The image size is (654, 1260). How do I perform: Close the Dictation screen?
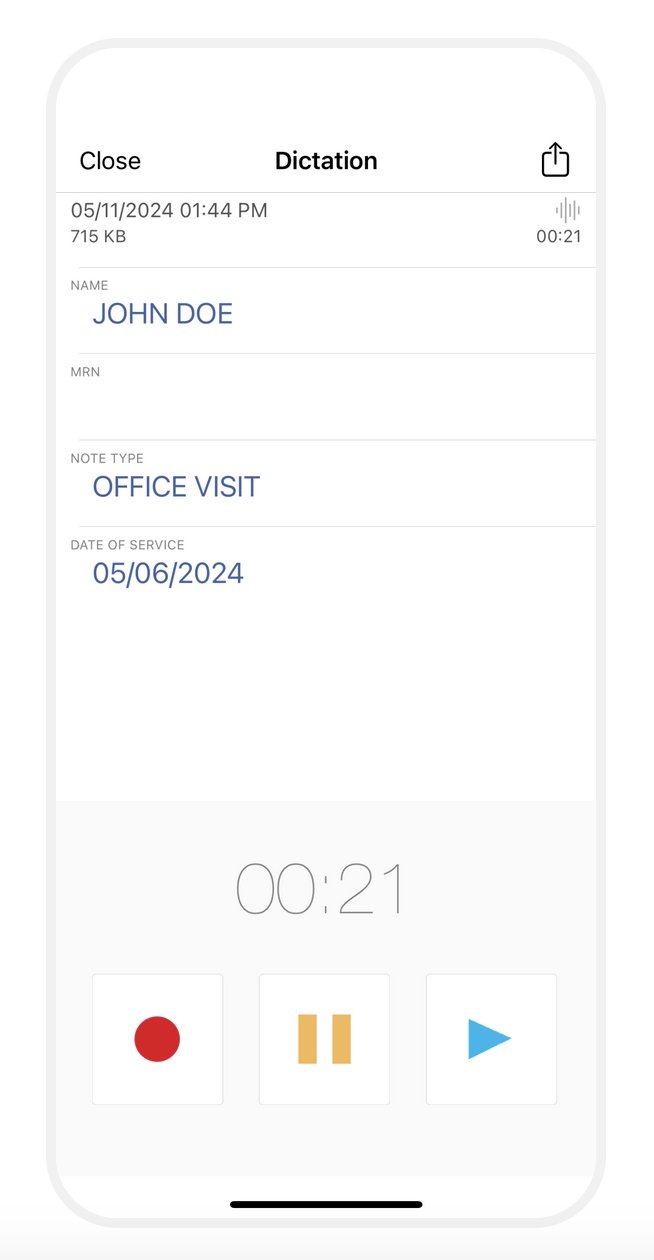coord(110,161)
